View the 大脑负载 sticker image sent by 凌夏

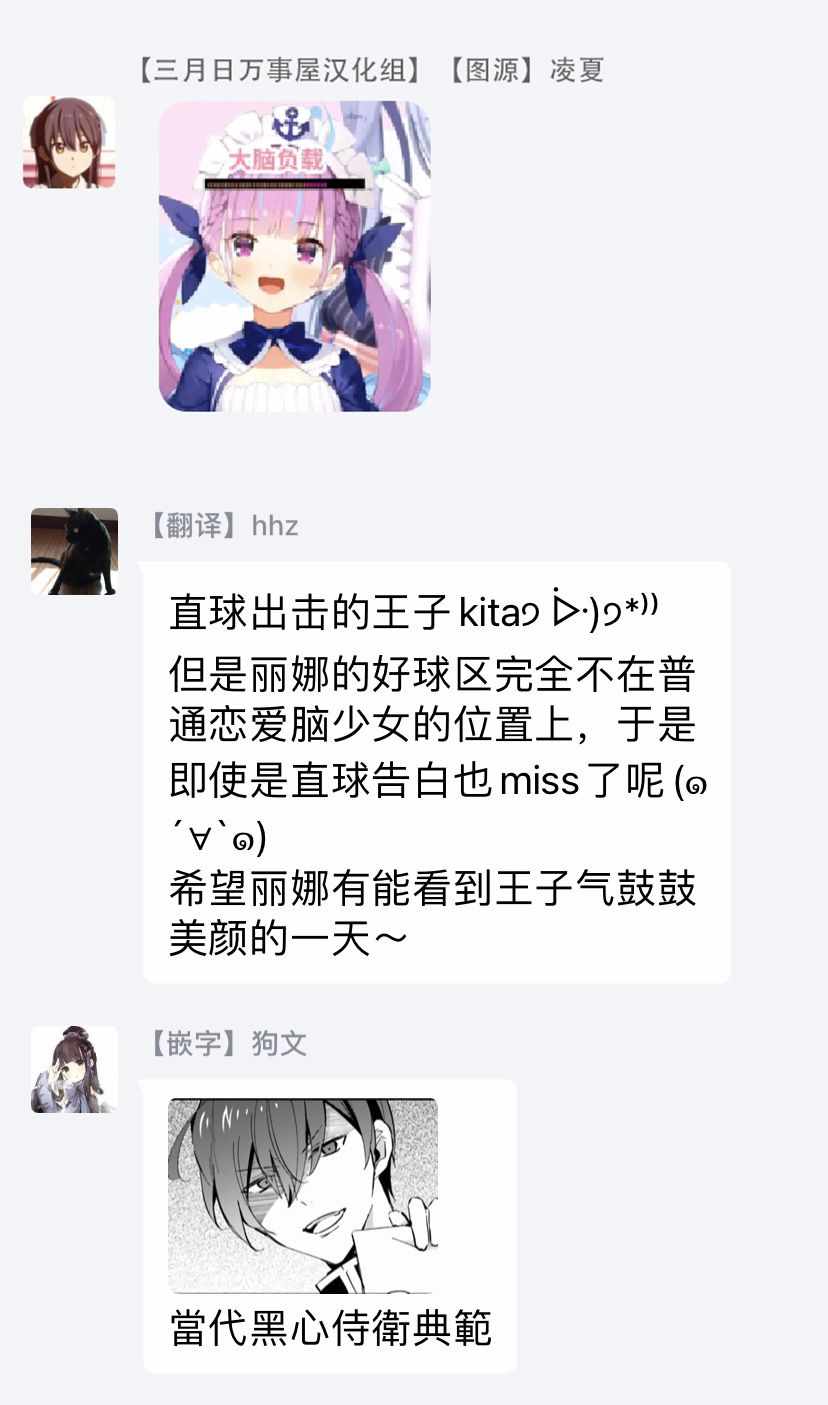coord(295,256)
